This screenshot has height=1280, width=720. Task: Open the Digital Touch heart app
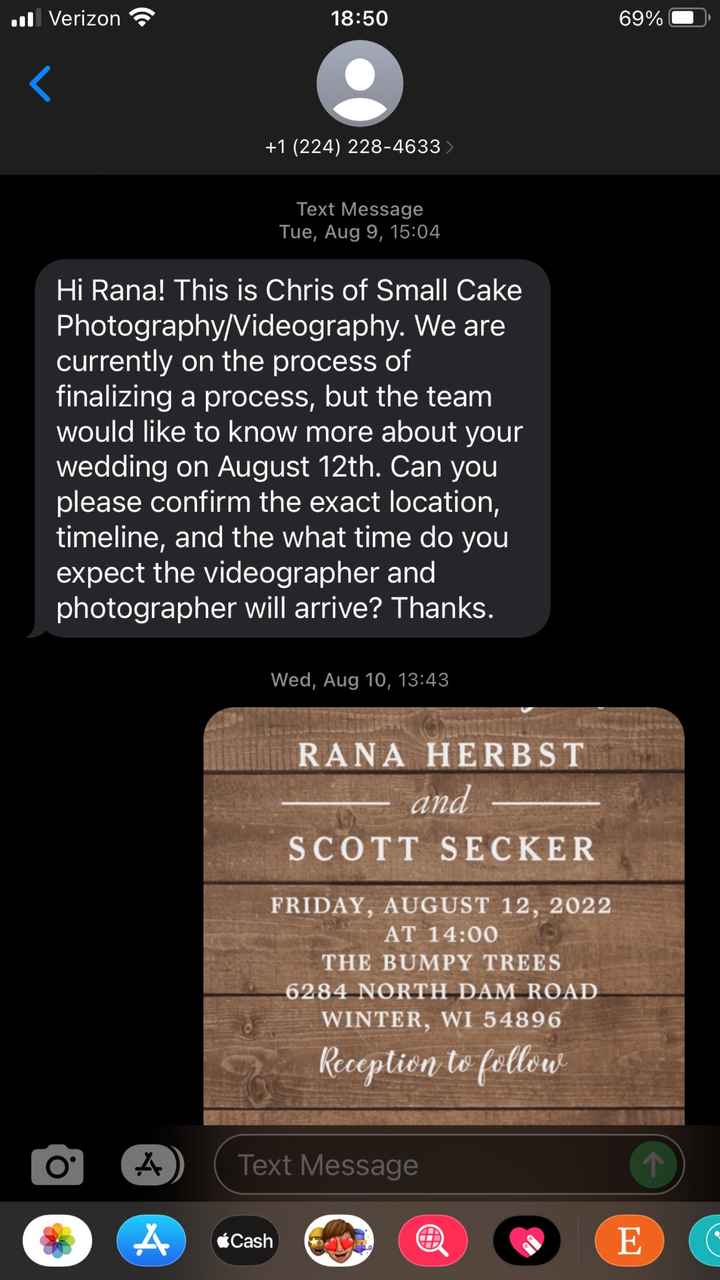(x=527, y=1241)
